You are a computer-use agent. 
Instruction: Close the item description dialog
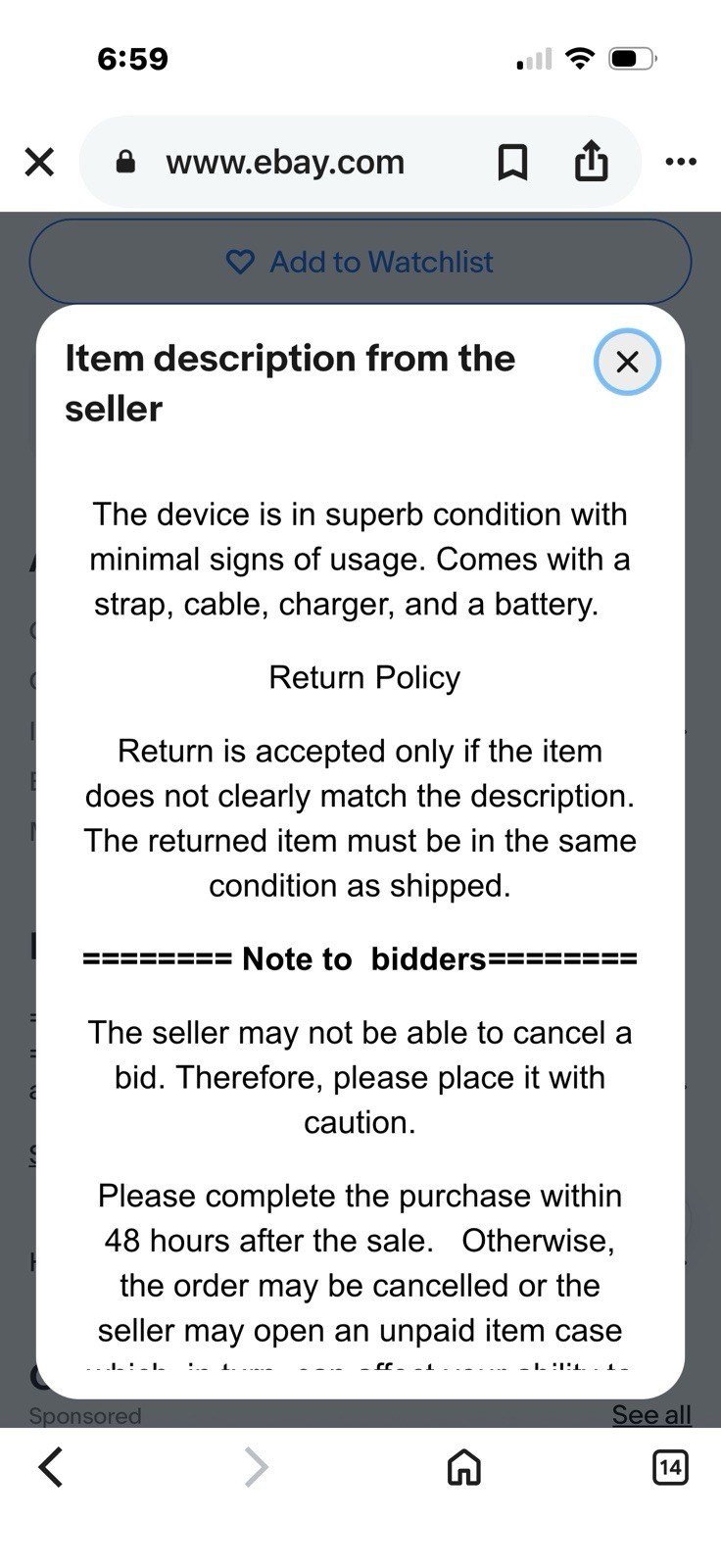pos(627,362)
